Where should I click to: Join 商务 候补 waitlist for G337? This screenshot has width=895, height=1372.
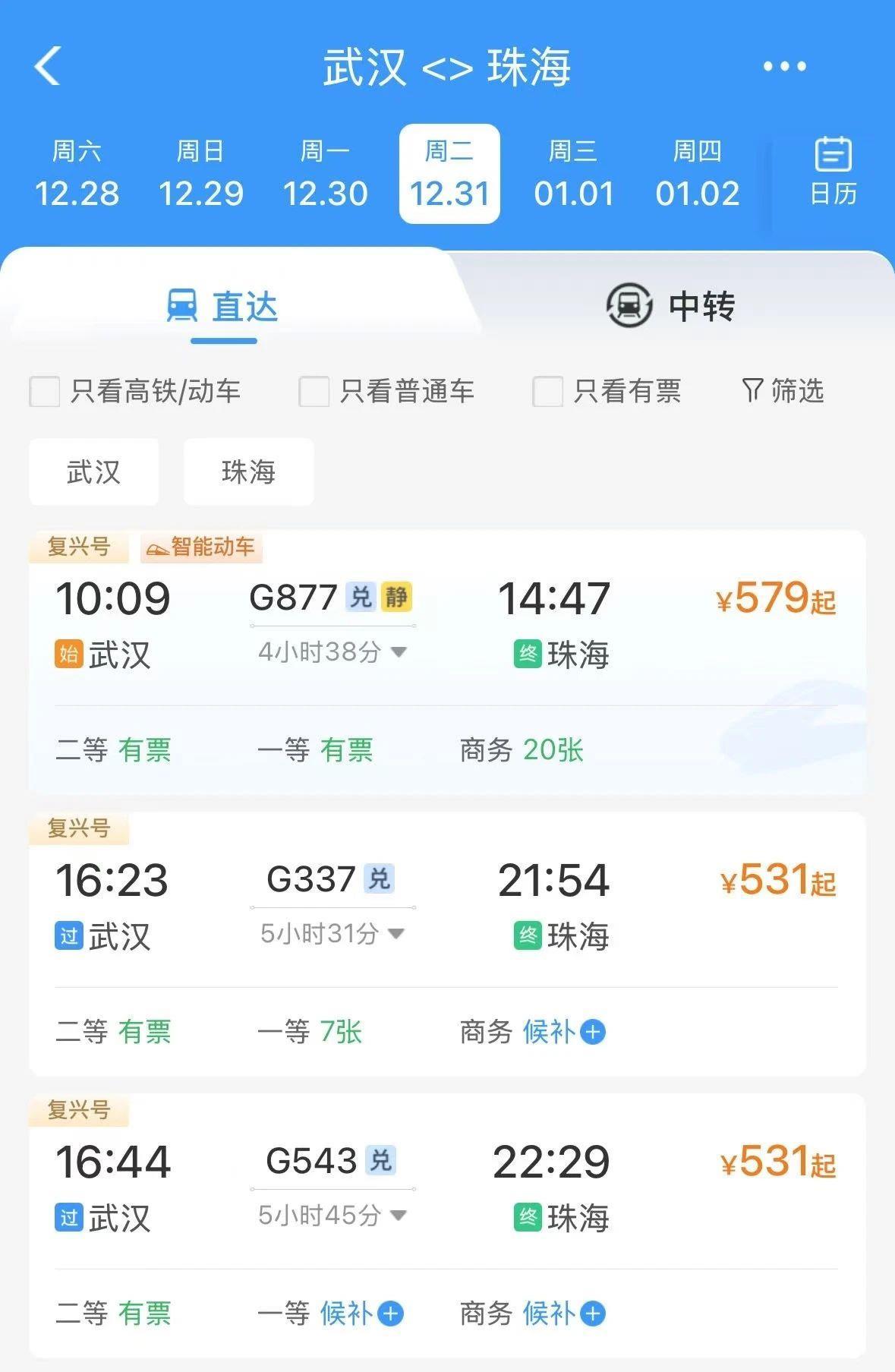pyautogui.click(x=563, y=1032)
